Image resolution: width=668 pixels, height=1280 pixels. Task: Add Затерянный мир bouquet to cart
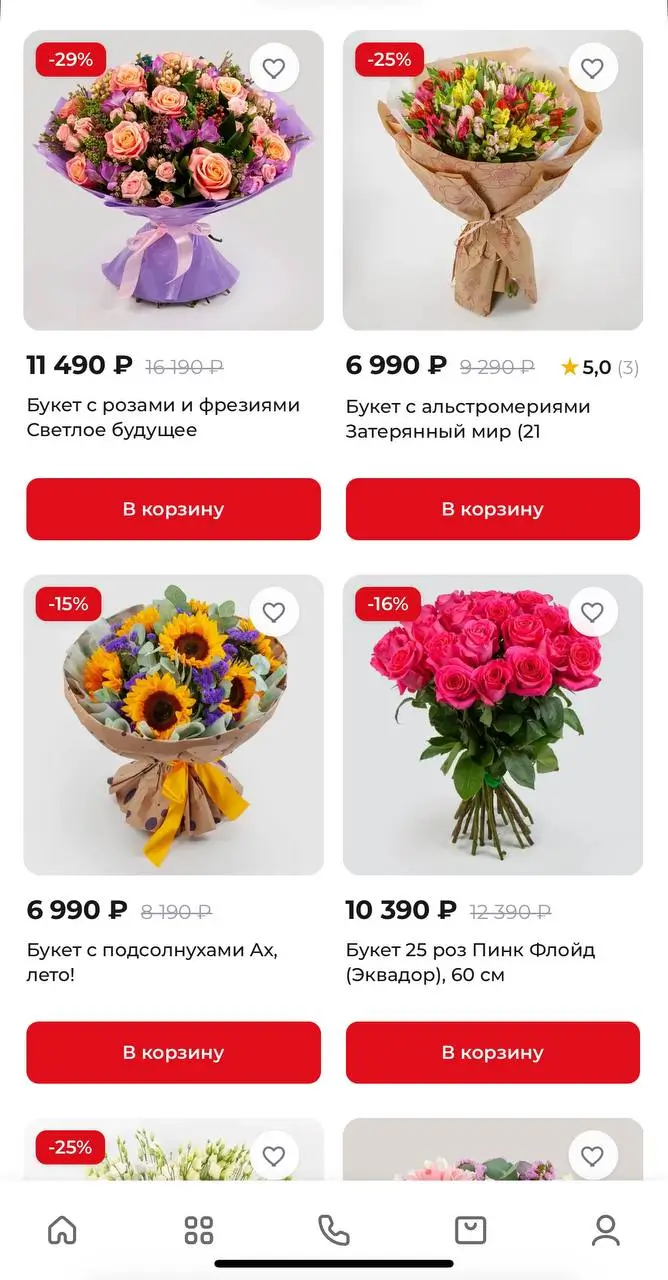pyautogui.click(x=493, y=509)
